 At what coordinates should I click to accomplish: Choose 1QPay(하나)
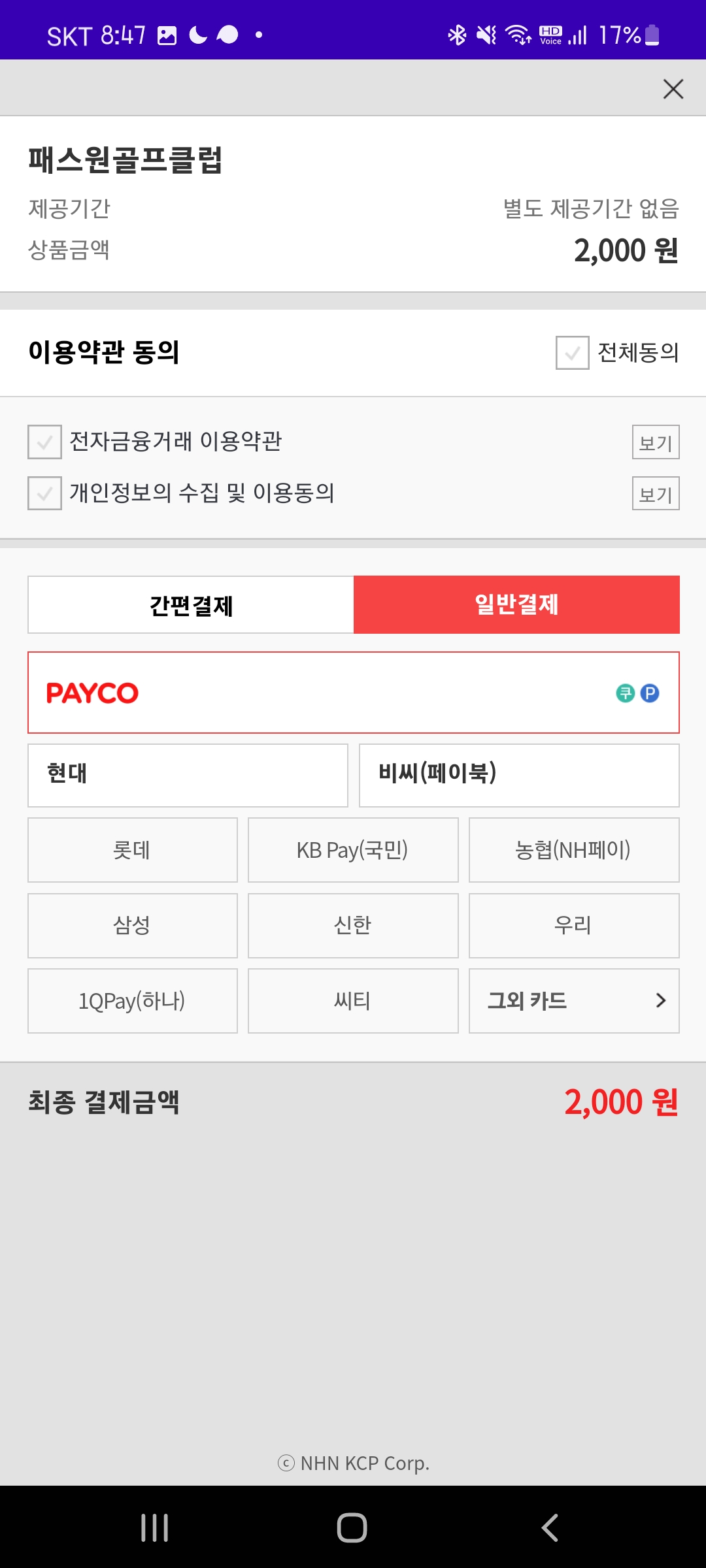(x=133, y=1001)
